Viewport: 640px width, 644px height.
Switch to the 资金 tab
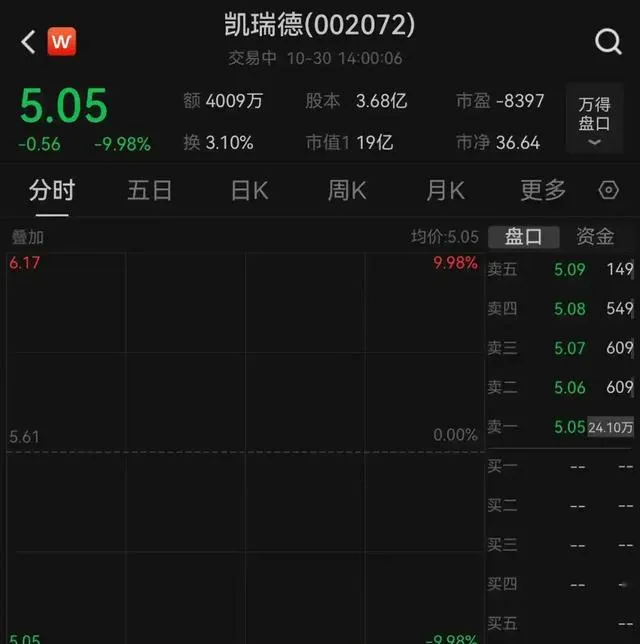click(595, 237)
